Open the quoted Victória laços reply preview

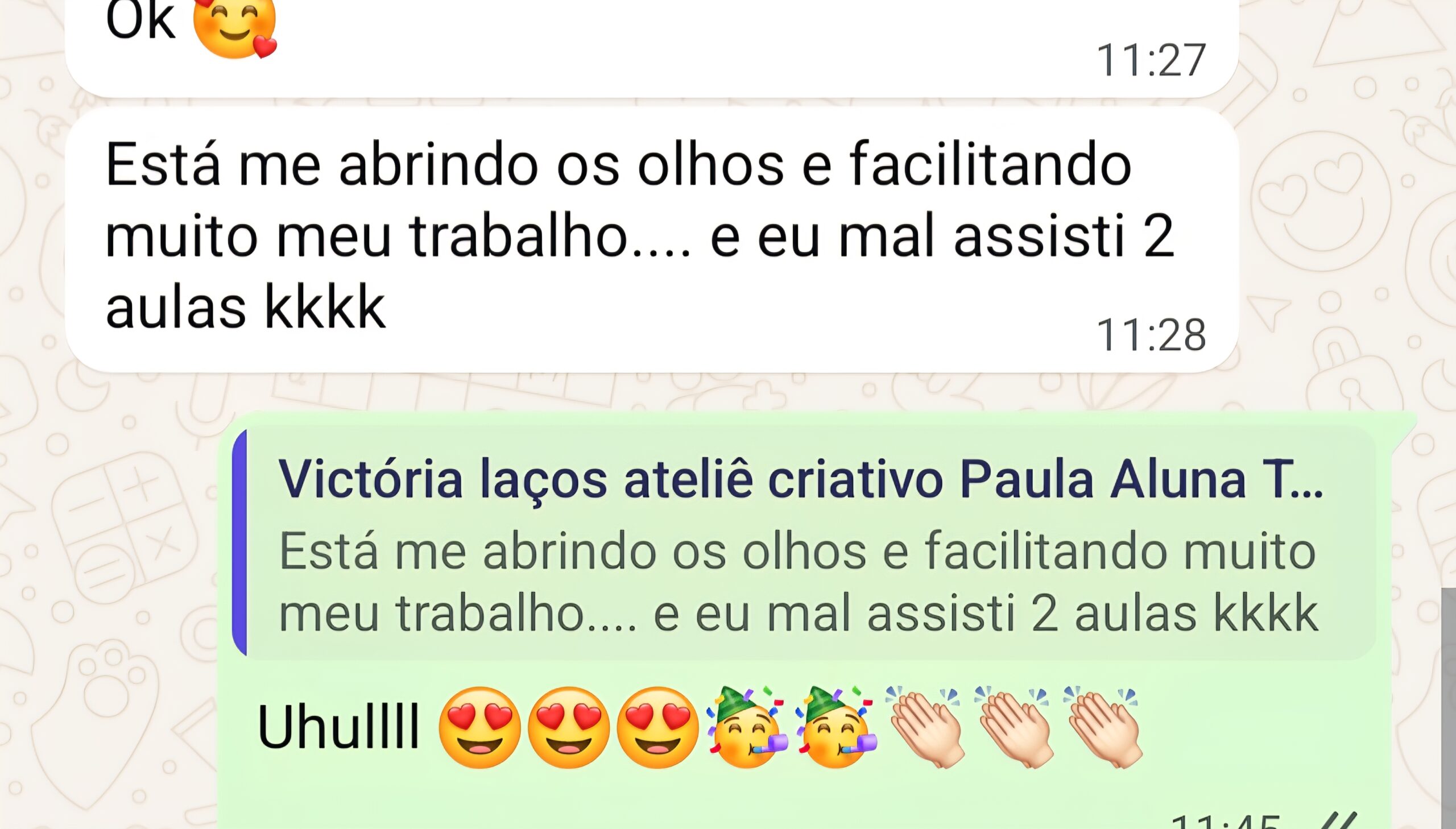tap(804, 543)
